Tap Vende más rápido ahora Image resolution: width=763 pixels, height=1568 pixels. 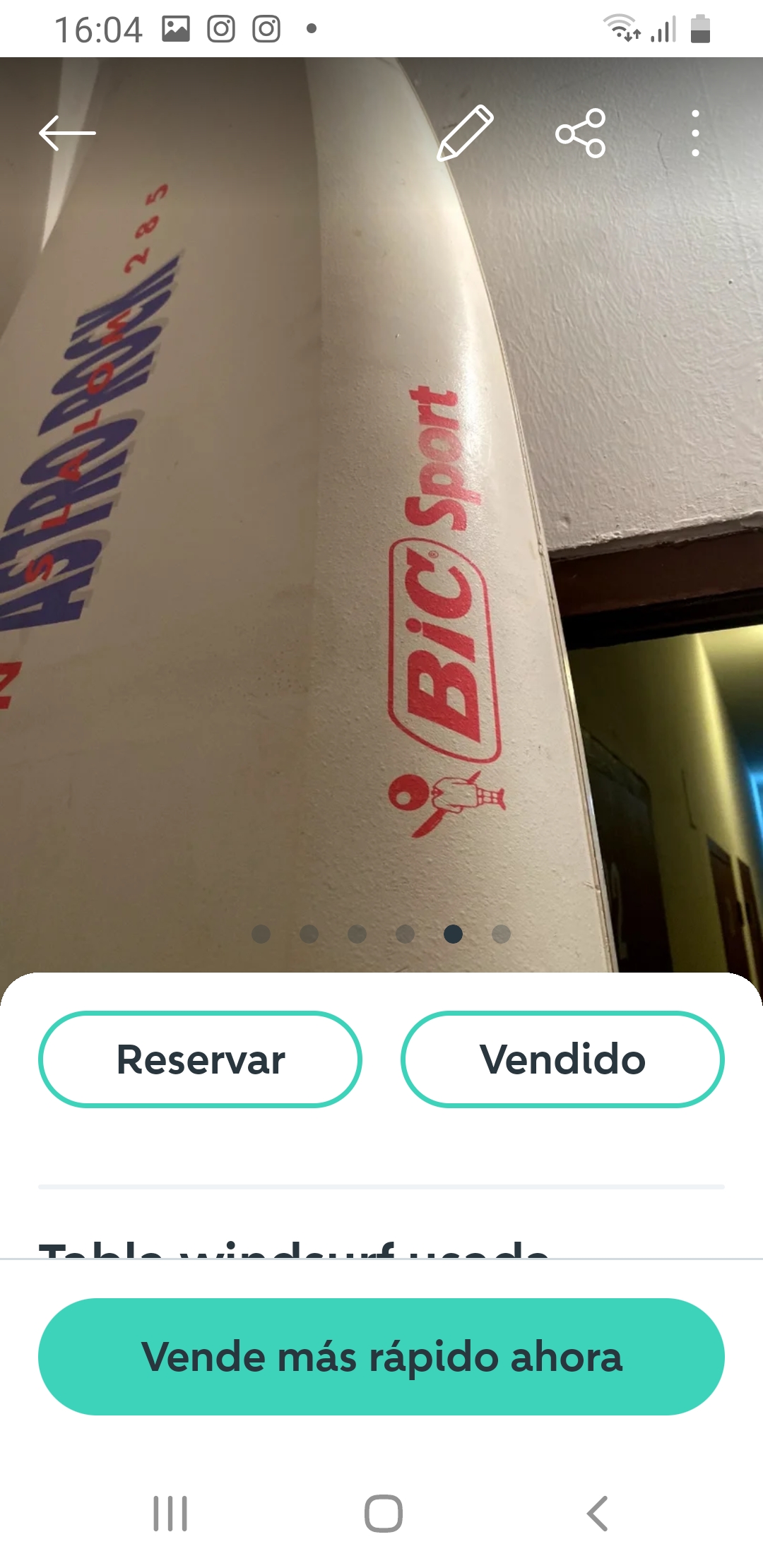(x=381, y=1356)
